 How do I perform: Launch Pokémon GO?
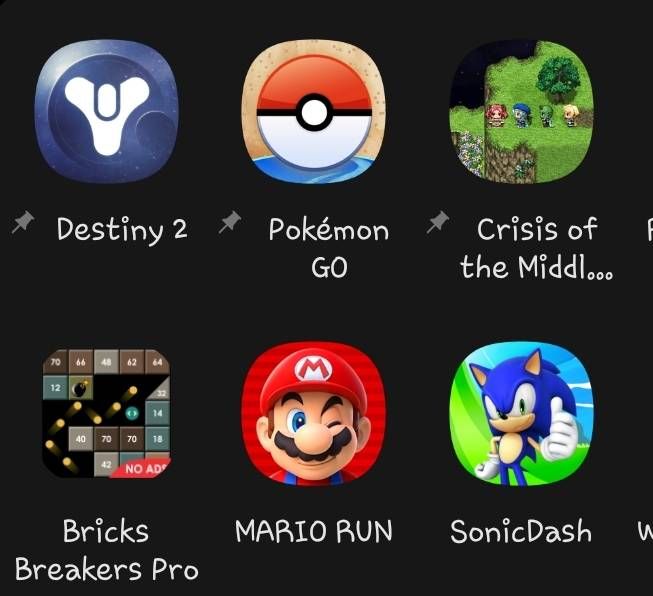pyautogui.click(x=314, y=111)
